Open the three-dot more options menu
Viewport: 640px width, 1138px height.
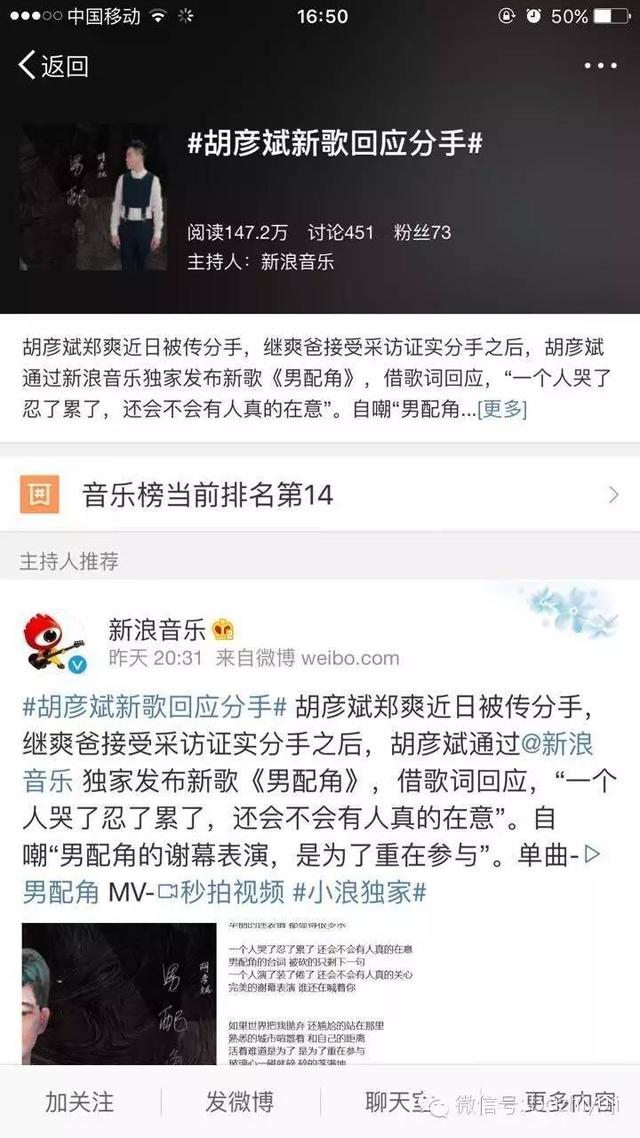coord(601,66)
